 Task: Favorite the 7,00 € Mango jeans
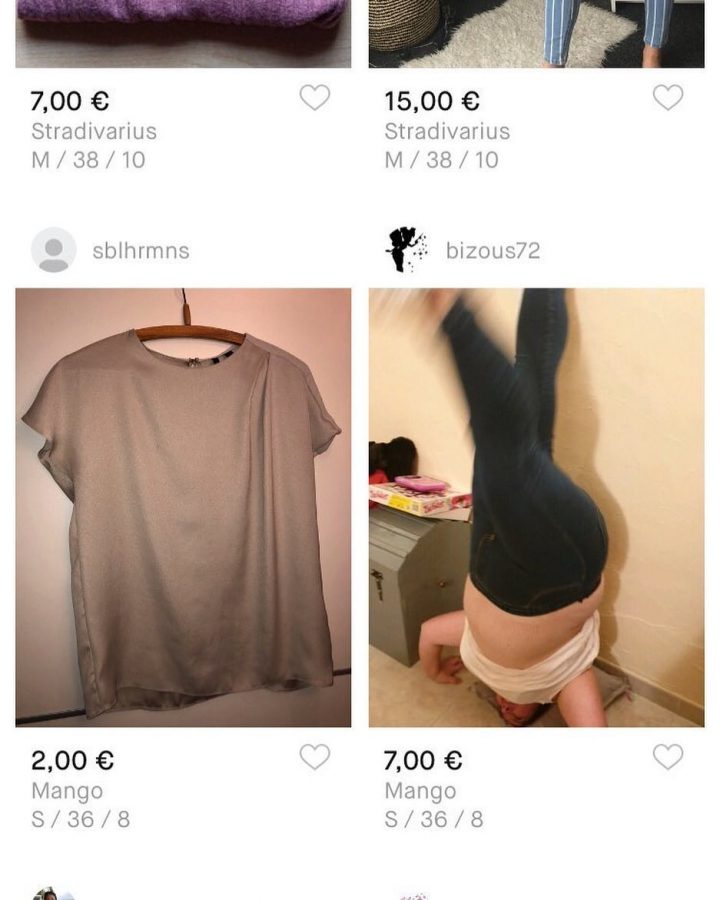[x=668, y=757]
